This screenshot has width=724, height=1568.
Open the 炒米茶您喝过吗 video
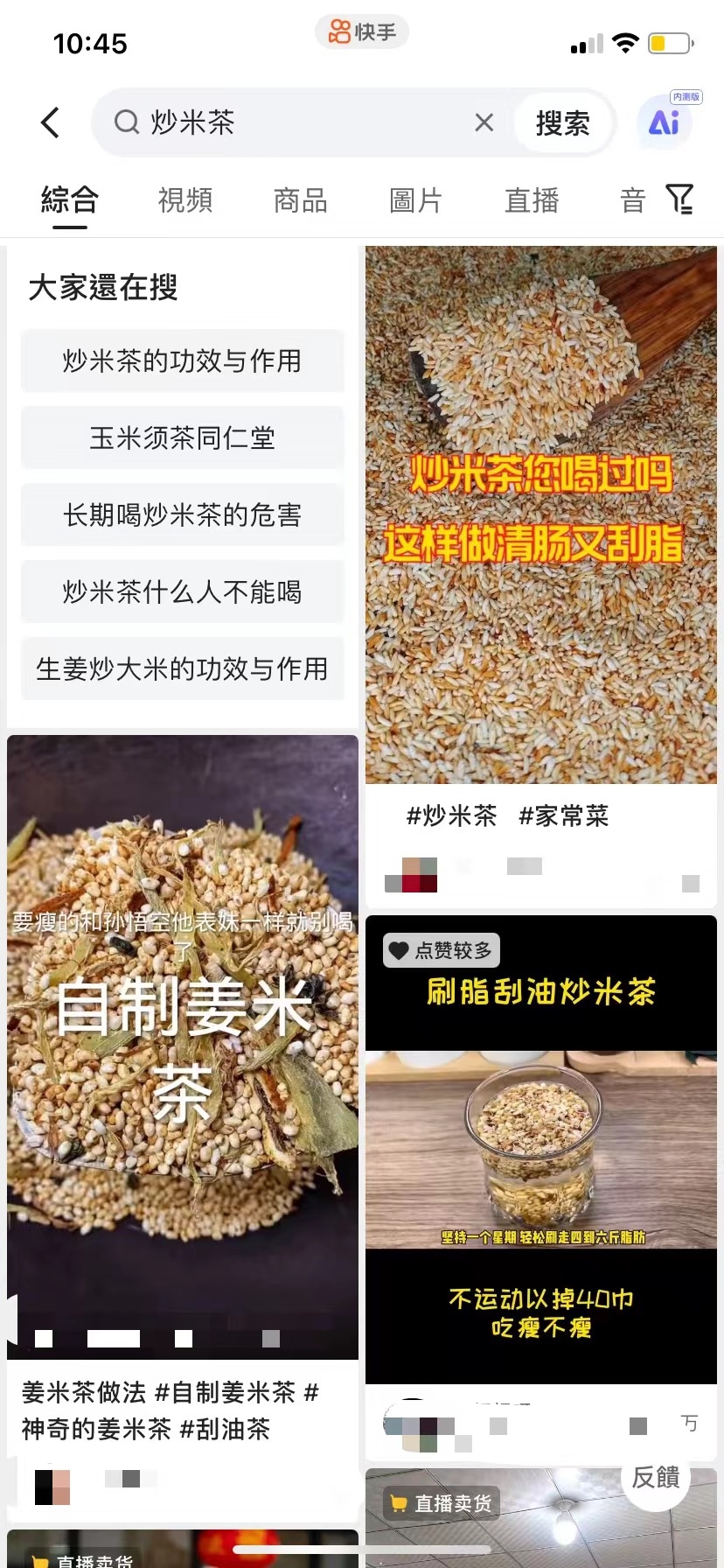tap(540, 514)
